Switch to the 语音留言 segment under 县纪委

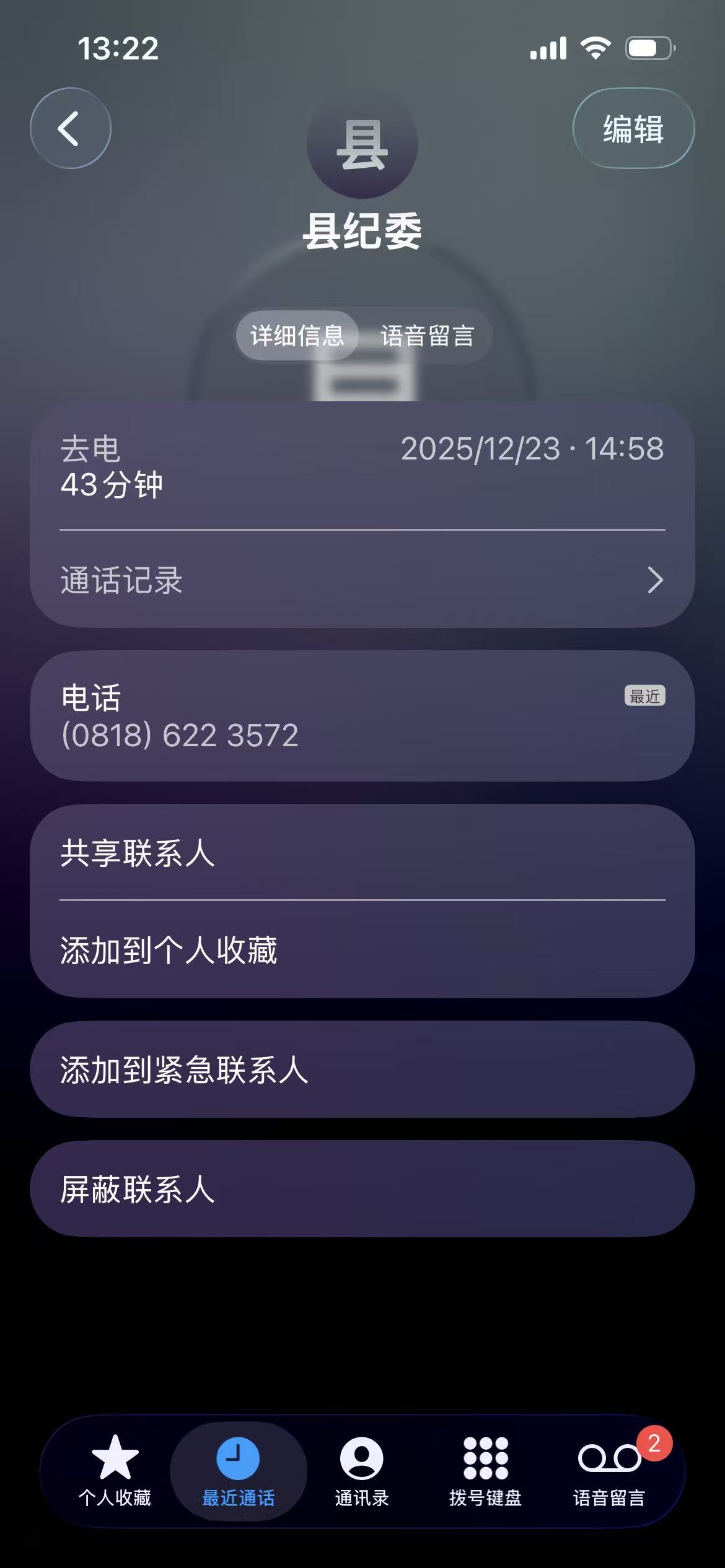tap(427, 336)
